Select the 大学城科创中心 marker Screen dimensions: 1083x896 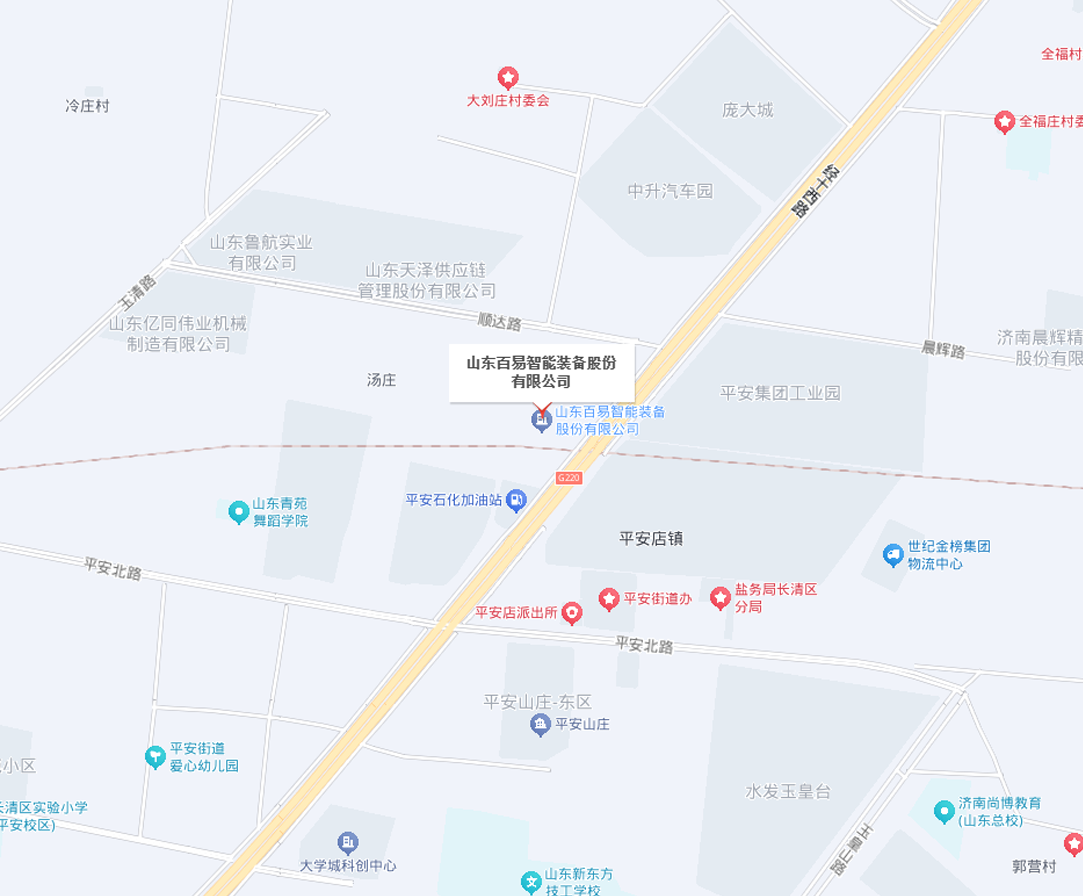(347, 843)
